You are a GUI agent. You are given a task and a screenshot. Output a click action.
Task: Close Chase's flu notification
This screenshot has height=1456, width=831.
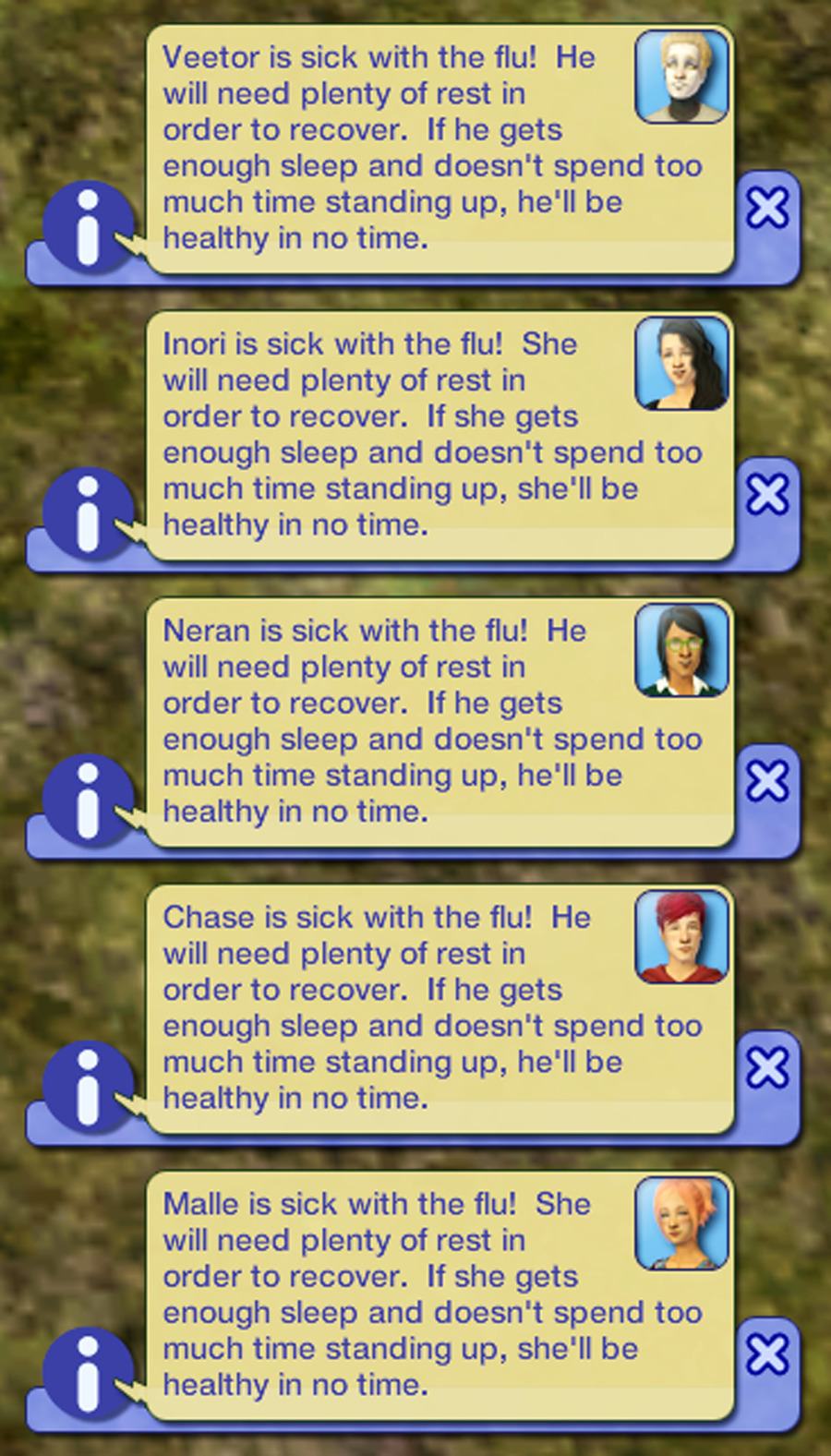pyautogui.click(x=767, y=1067)
